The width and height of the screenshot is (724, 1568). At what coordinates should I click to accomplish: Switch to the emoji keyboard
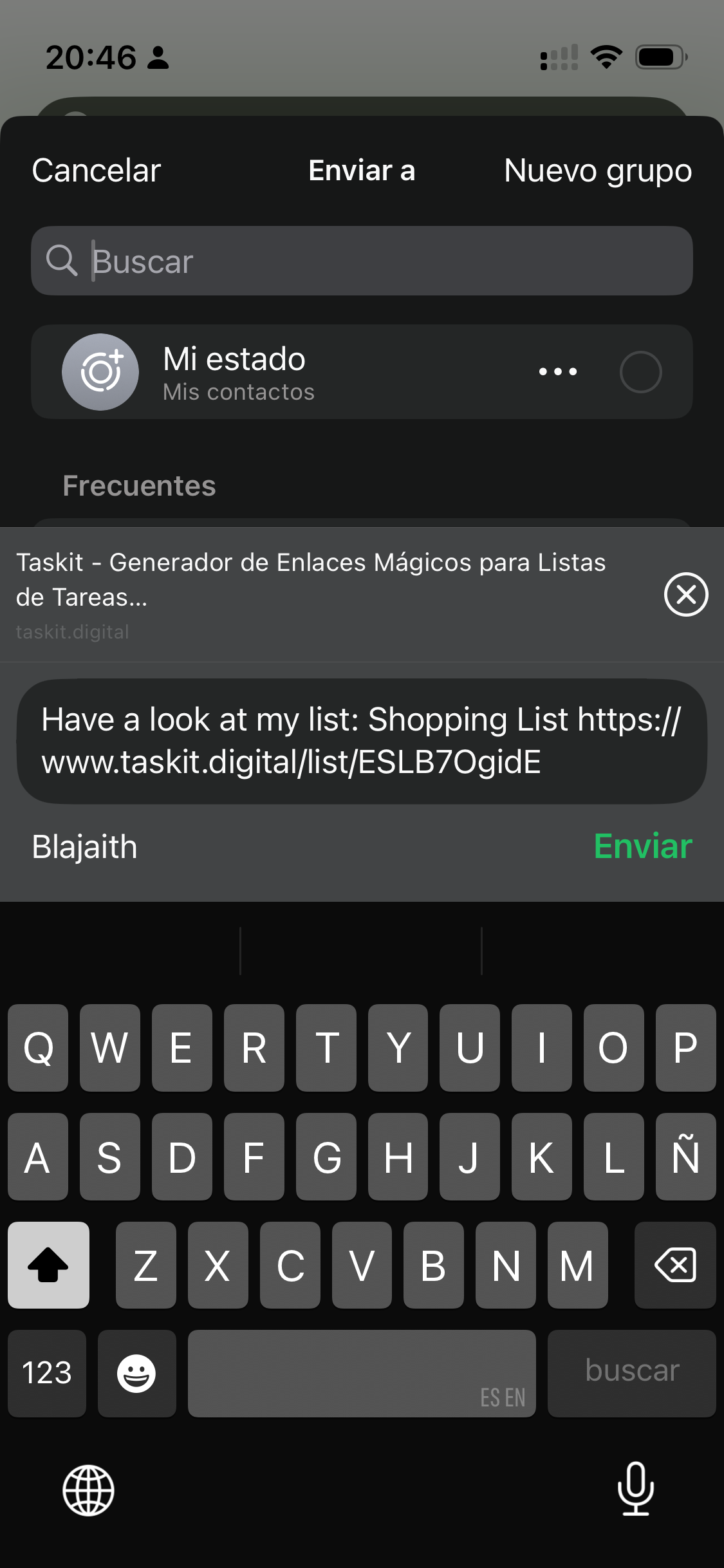[x=136, y=1373]
